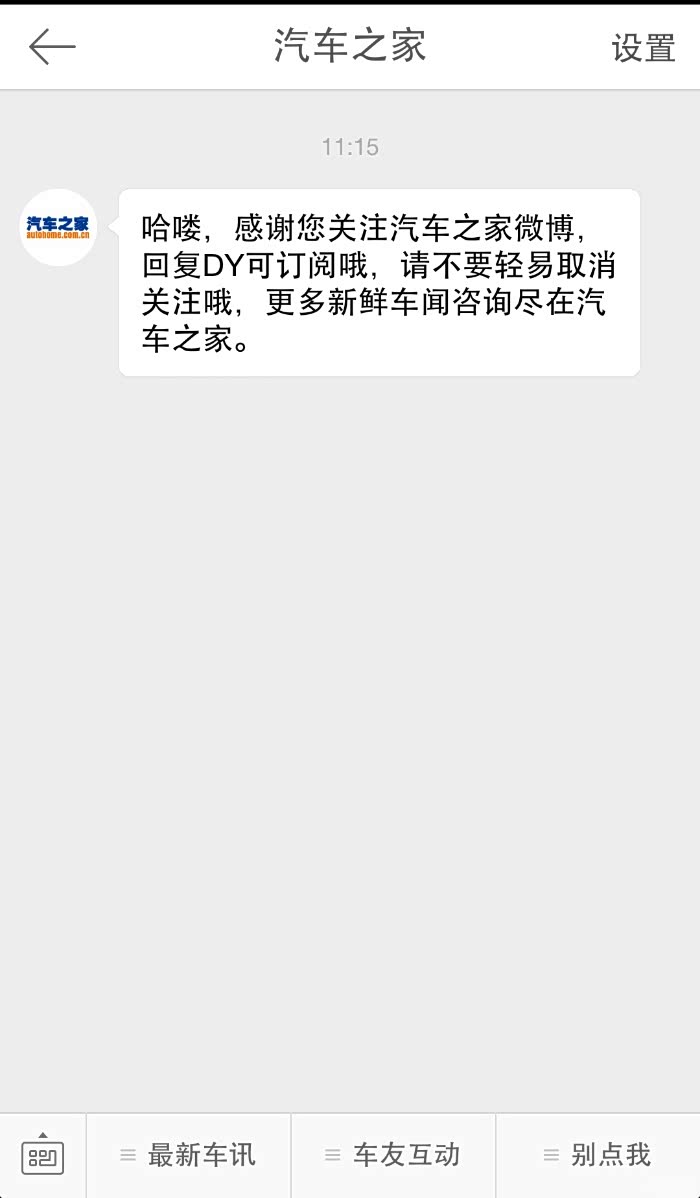Expand the 车友互动 menu
The width and height of the screenshot is (700, 1198).
click(393, 1156)
